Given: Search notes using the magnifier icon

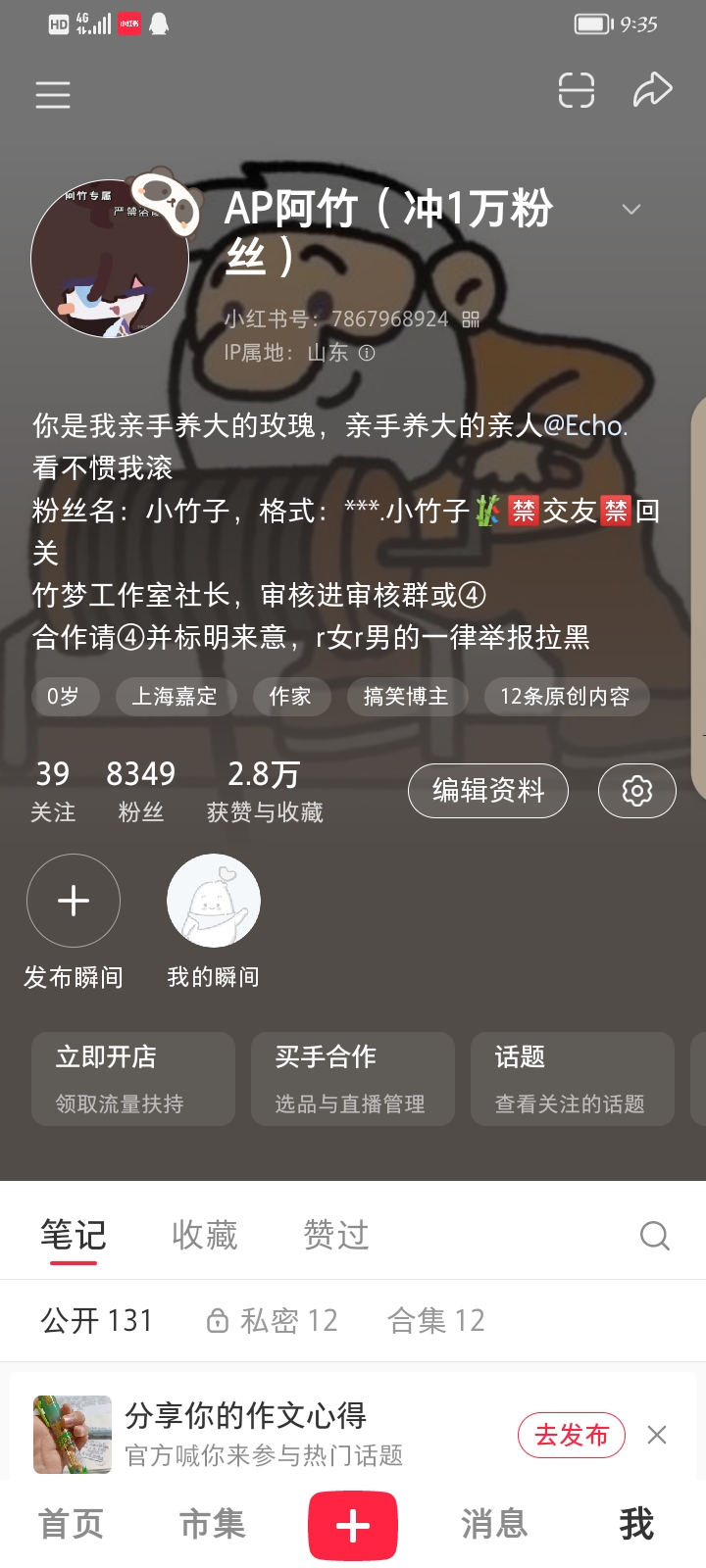Looking at the screenshot, I should coord(654,1236).
